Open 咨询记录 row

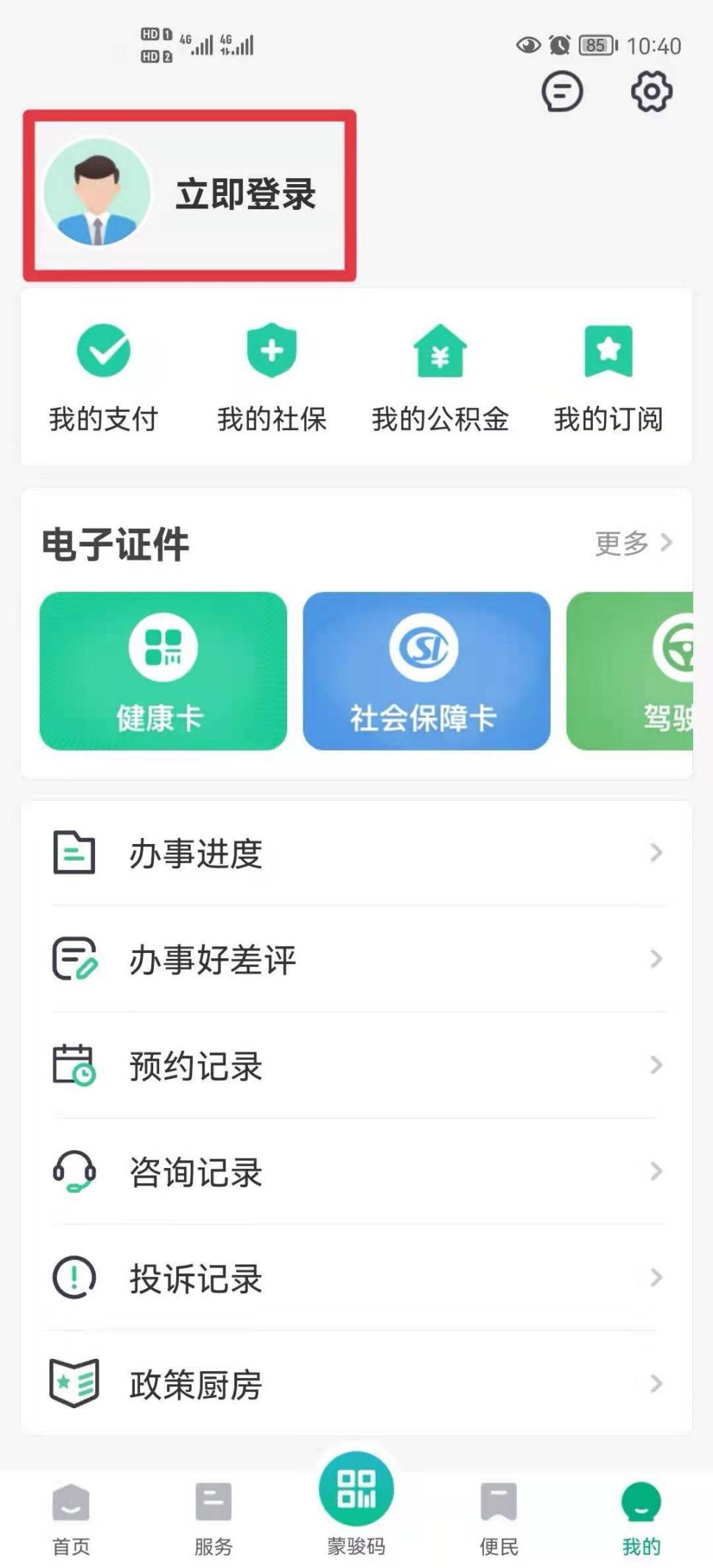(x=356, y=1172)
